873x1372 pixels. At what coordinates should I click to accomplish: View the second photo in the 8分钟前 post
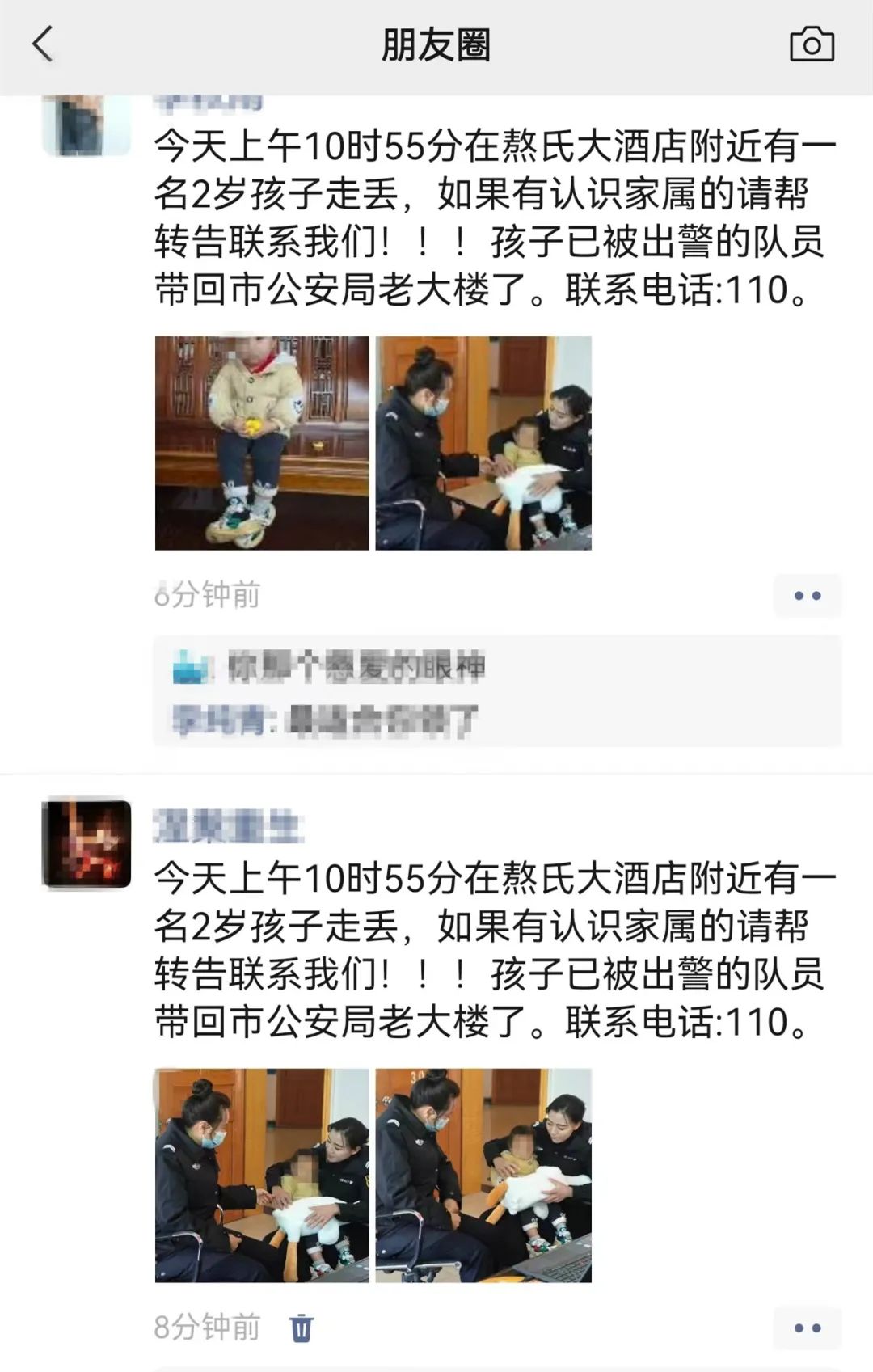click(483, 1175)
